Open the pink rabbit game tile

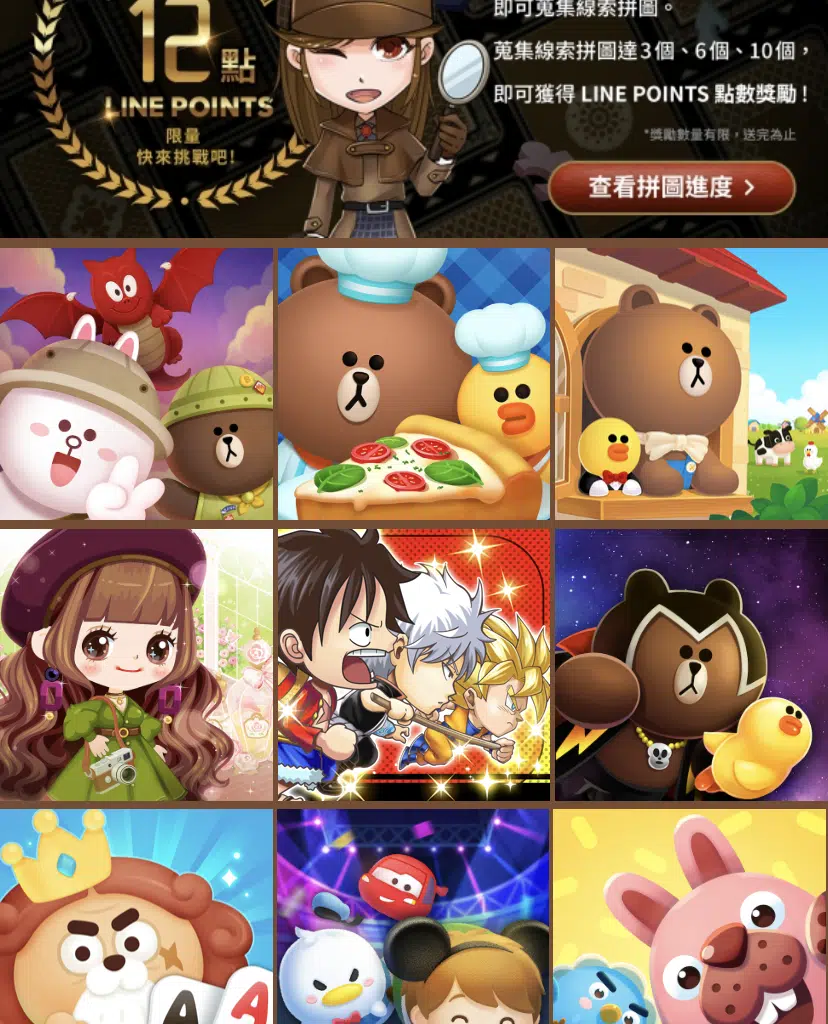tap(691, 917)
